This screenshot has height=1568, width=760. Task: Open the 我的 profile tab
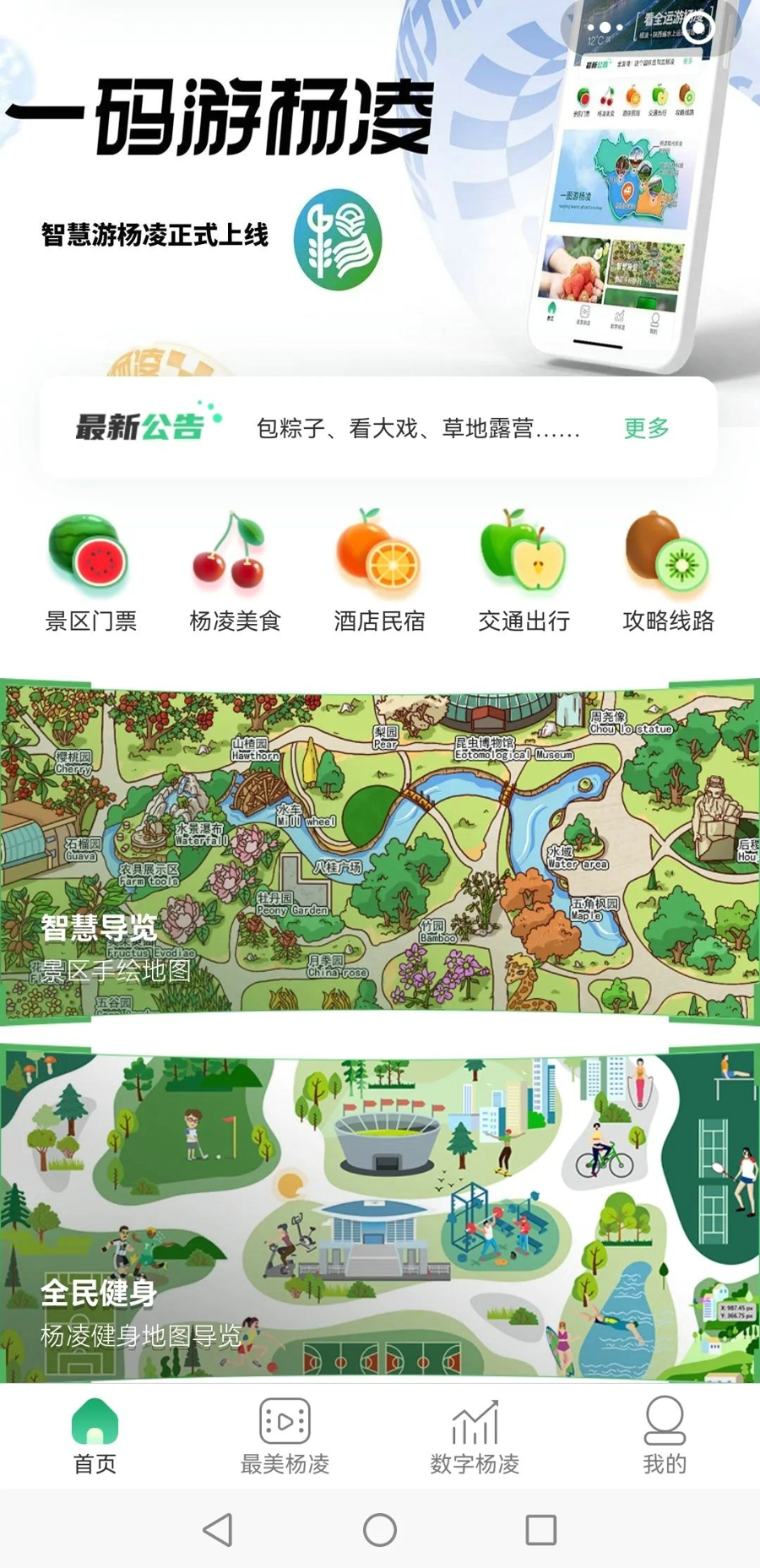coord(665,1436)
